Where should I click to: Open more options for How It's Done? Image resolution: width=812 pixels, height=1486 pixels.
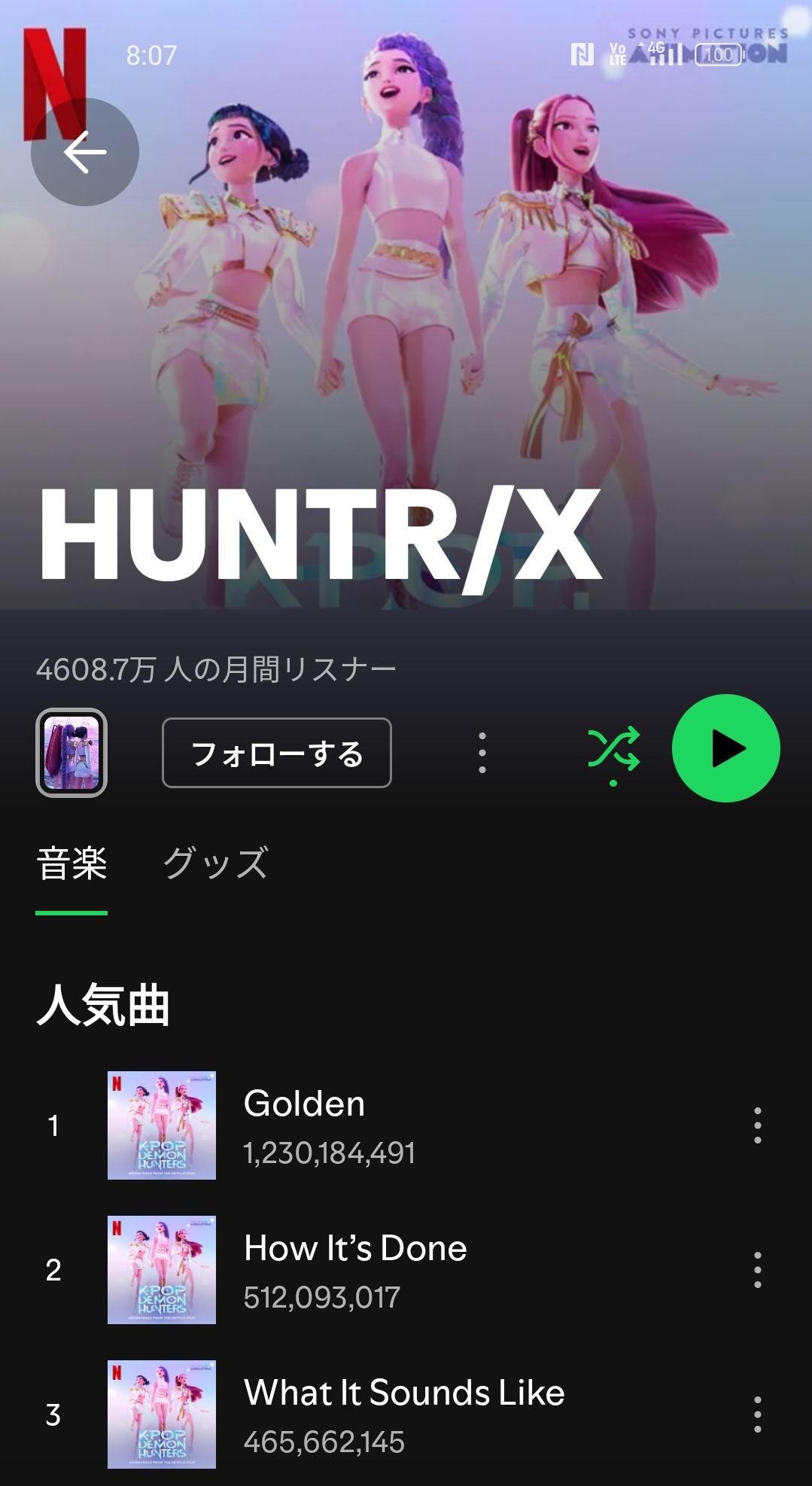[757, 1270]
